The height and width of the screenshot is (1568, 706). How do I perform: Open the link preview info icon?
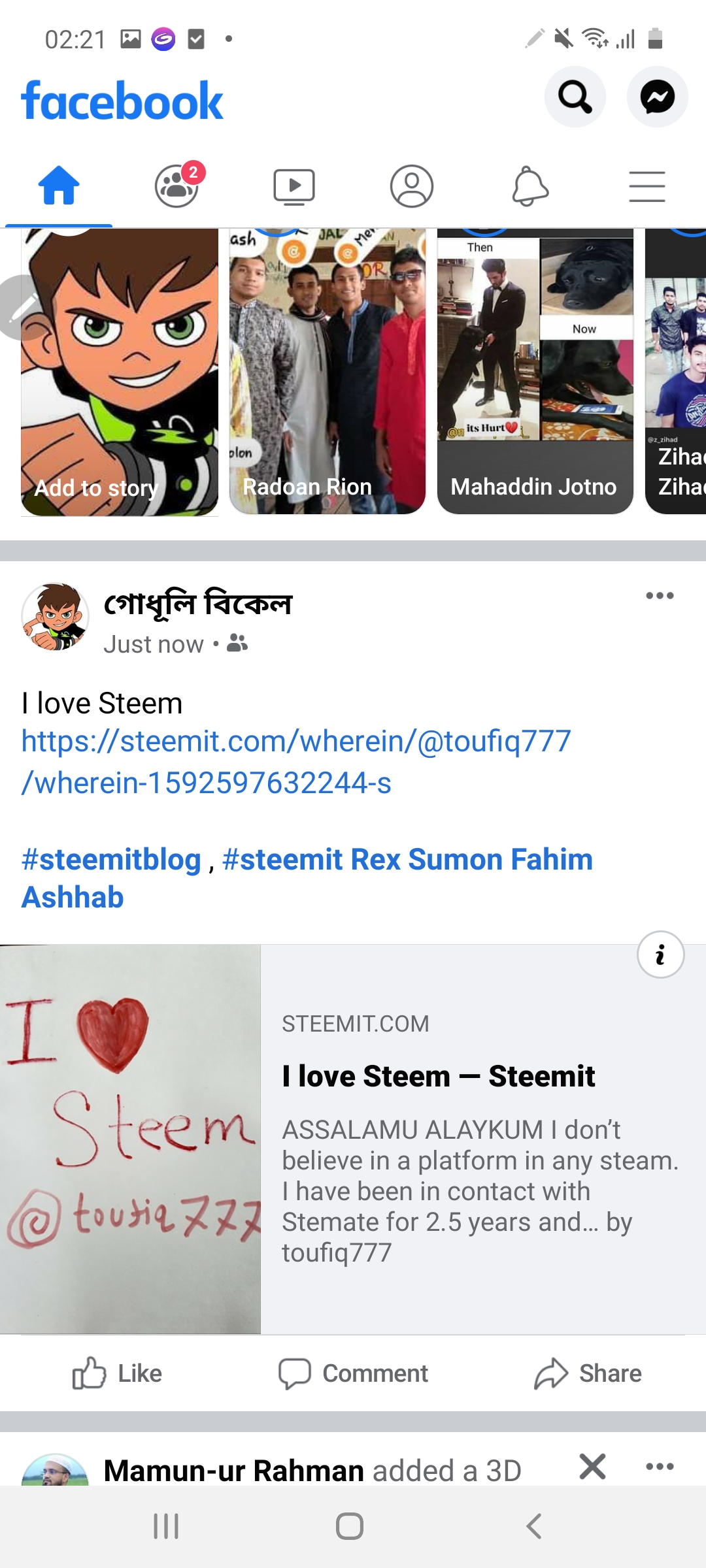(661, 955)
